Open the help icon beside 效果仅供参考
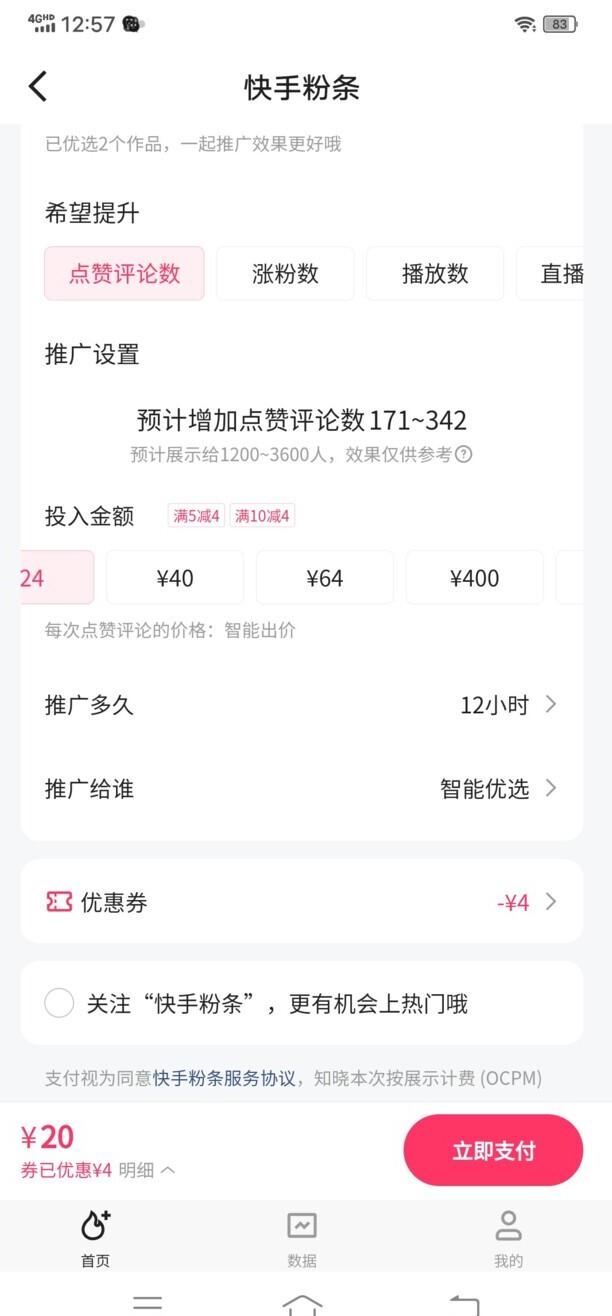The image size is (612, 1316). pos(464,455)
